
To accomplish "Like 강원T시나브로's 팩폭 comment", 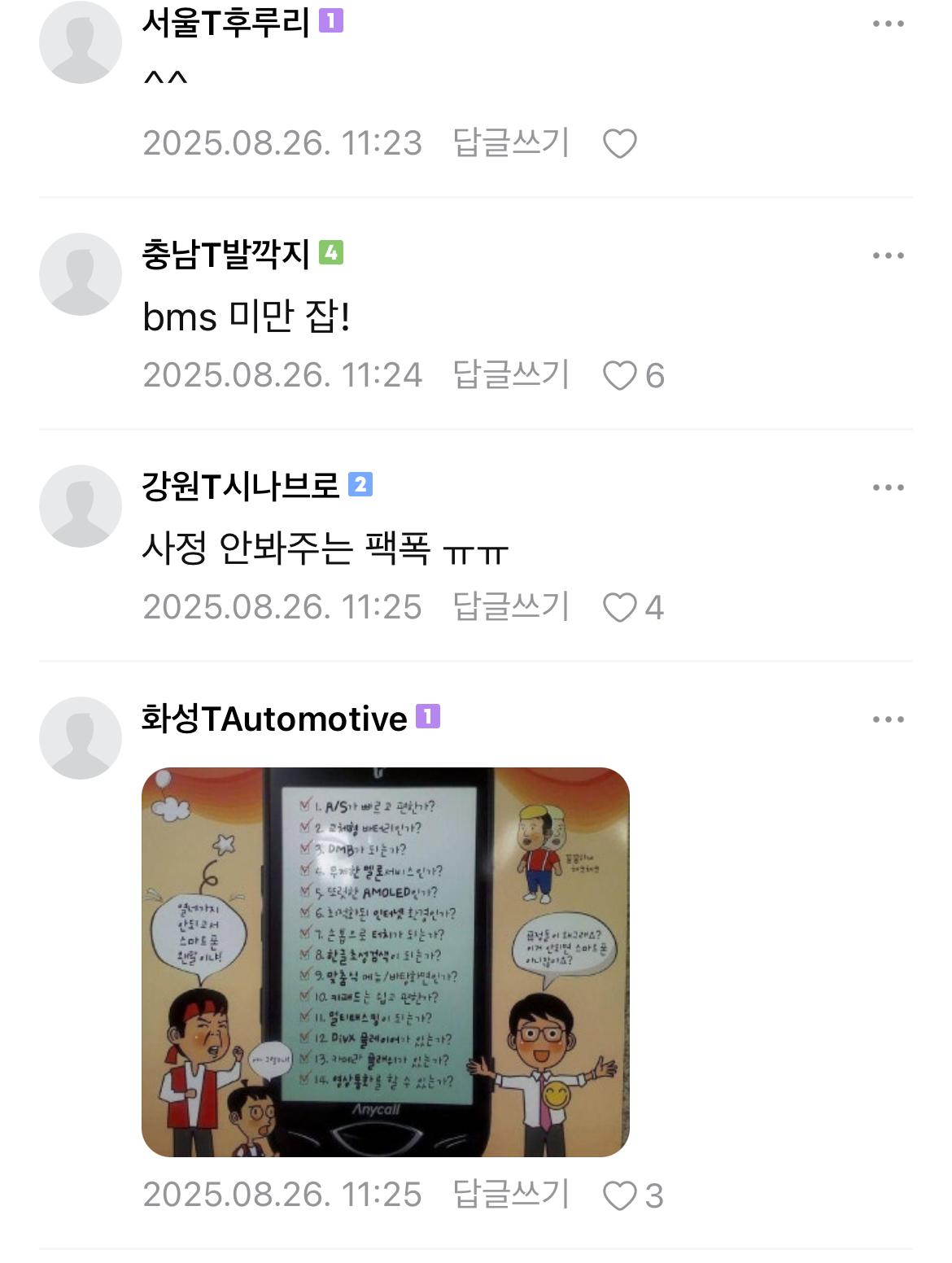I will point(619,608).
